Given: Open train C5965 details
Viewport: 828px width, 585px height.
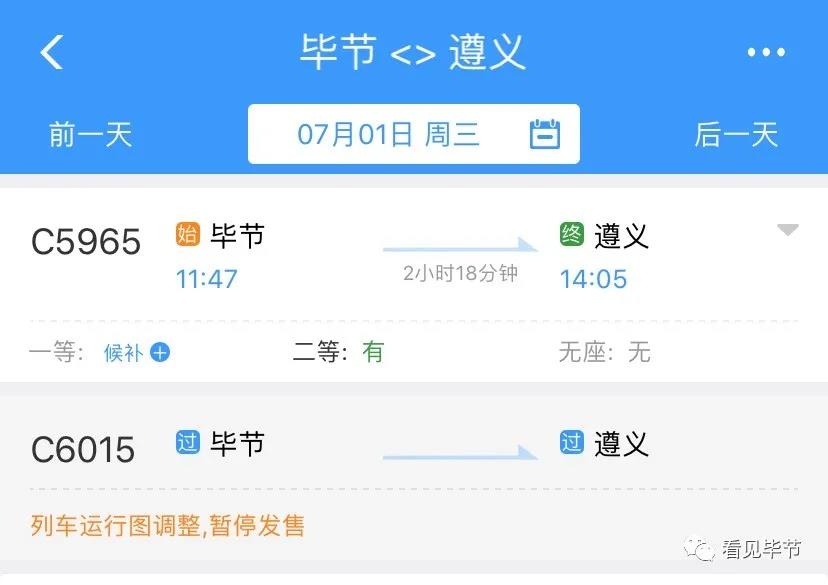Looking at the screenshot, I should coord(86,242).
